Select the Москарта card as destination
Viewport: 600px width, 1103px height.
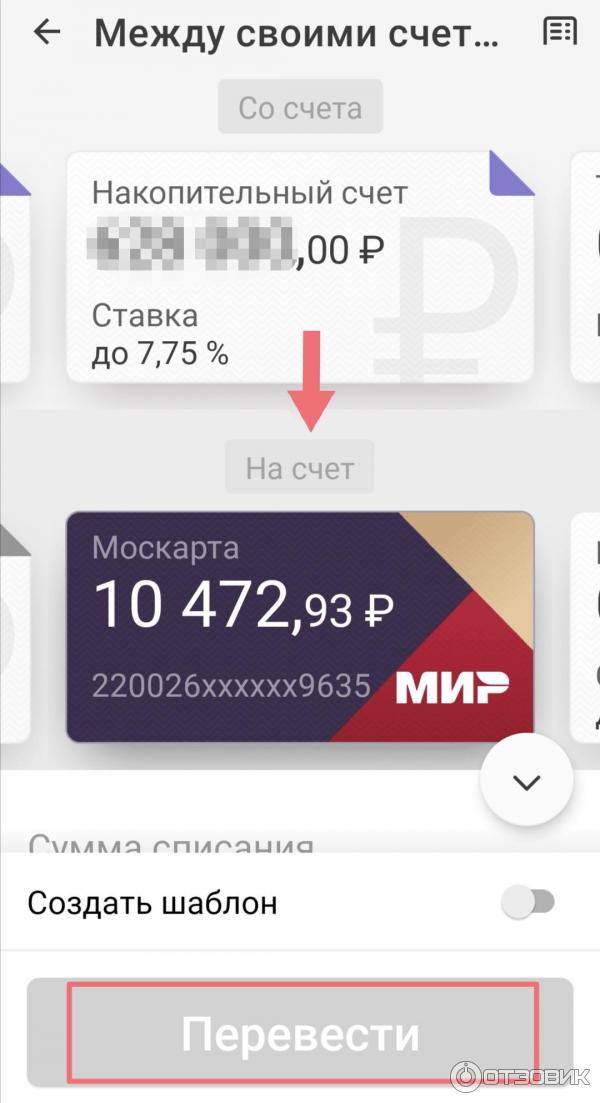[x=300, y=627]
